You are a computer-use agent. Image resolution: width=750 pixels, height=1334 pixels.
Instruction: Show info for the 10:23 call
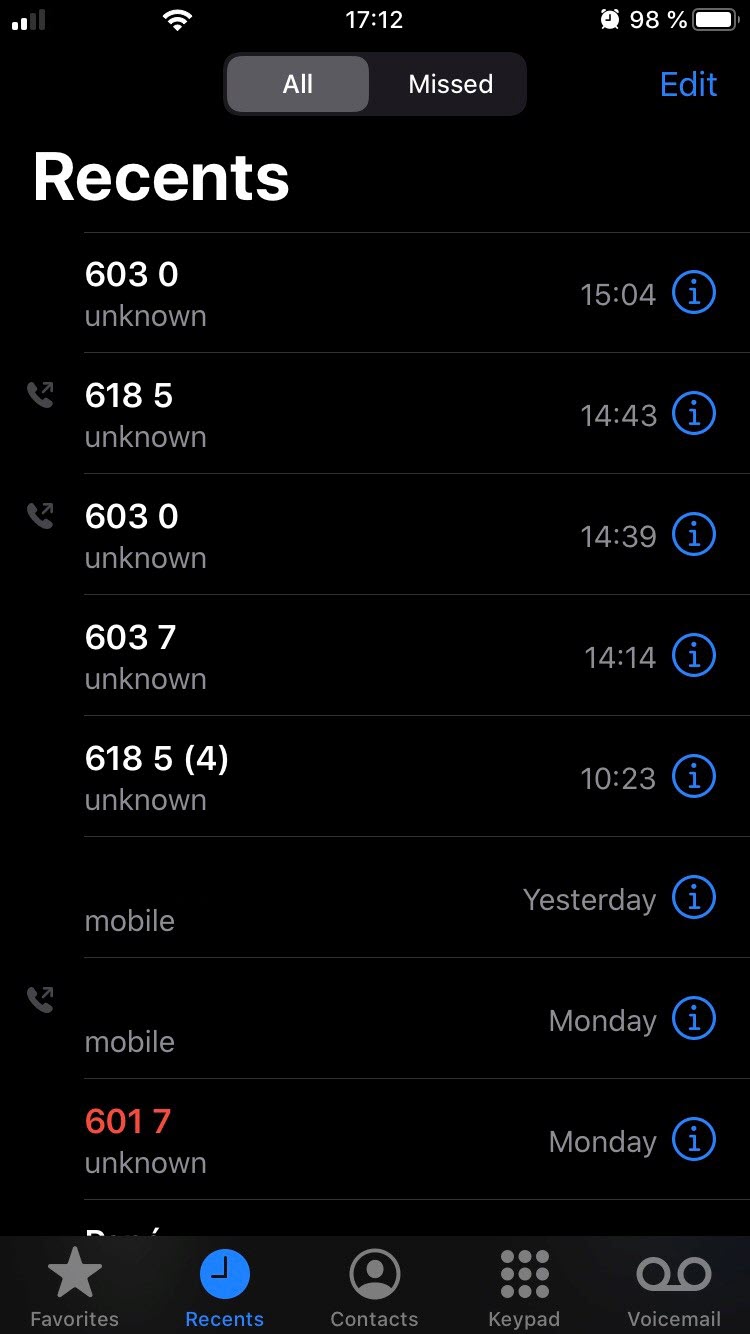point(693,777)
